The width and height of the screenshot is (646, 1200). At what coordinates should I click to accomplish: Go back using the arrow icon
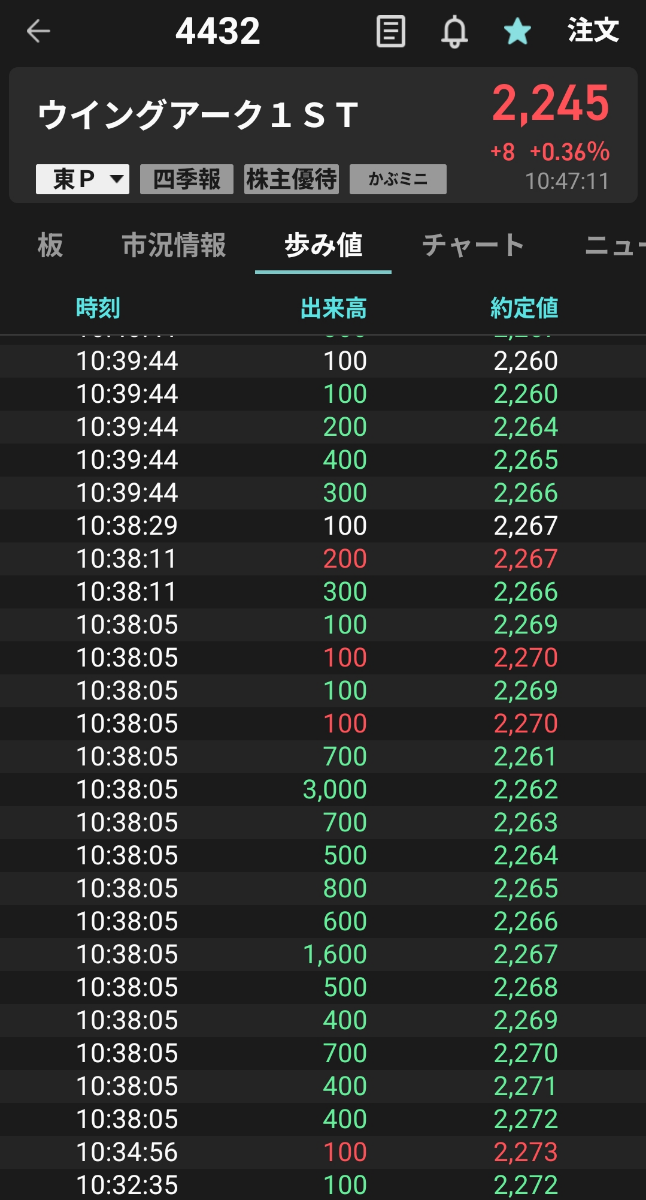38,31
